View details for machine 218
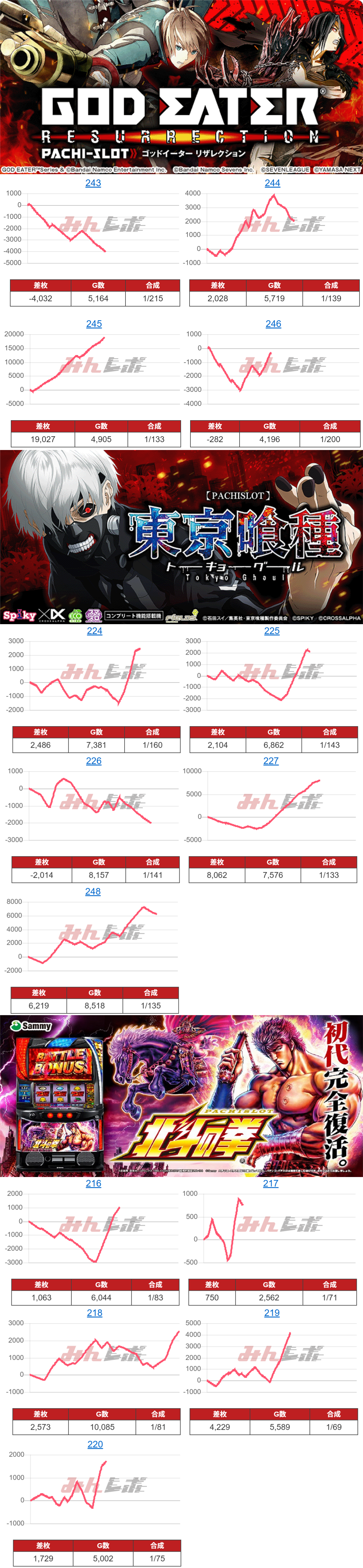Image resolution: width=363 pixels, height=1568 pixels. (94, 1313)
